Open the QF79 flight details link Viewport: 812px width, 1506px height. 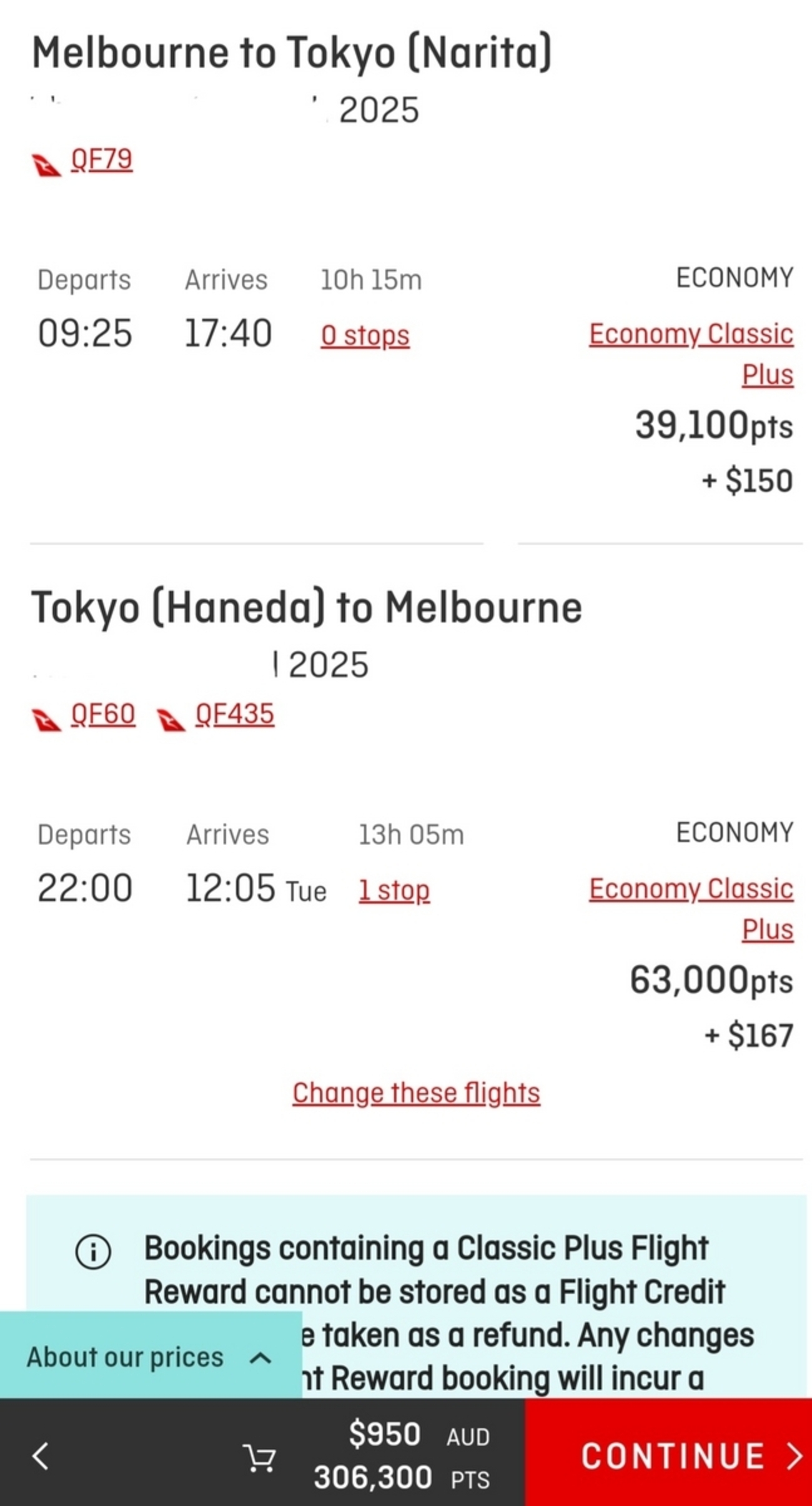click(x=101, y=160)
